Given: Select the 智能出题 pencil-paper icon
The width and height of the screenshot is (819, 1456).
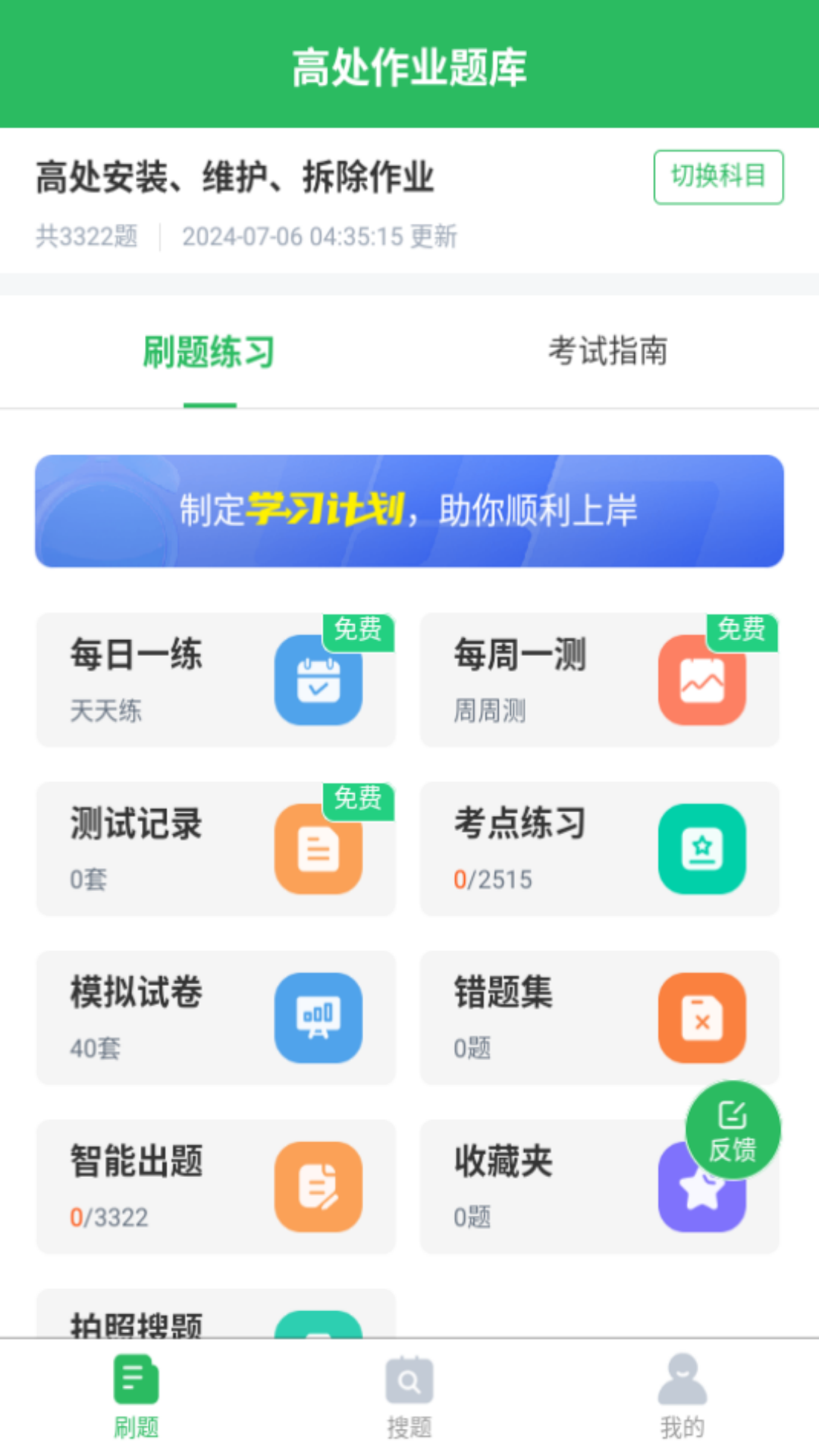Looking at the screenshot, I should (318, 1187).
